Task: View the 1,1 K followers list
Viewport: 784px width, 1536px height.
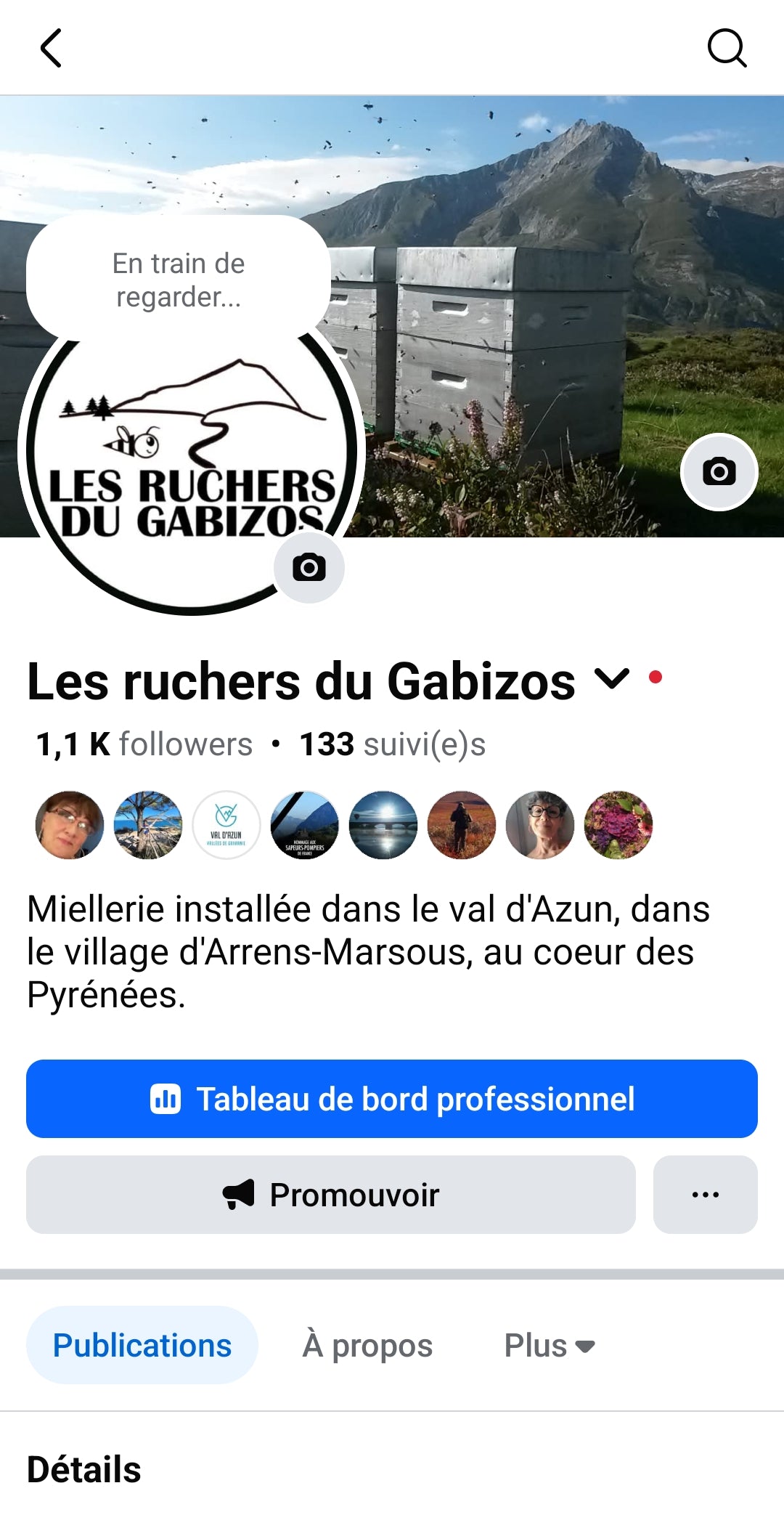Action: pyautogui.click(x=144, y=744)
